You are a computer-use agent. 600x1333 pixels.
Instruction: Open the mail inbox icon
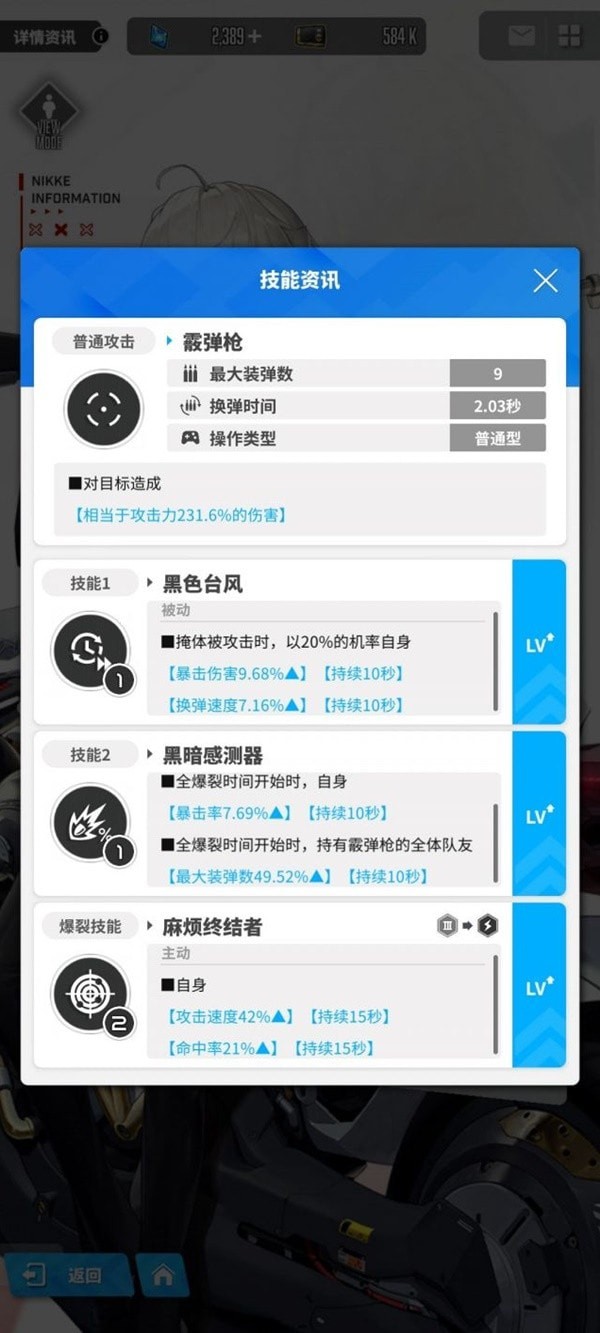521,37
